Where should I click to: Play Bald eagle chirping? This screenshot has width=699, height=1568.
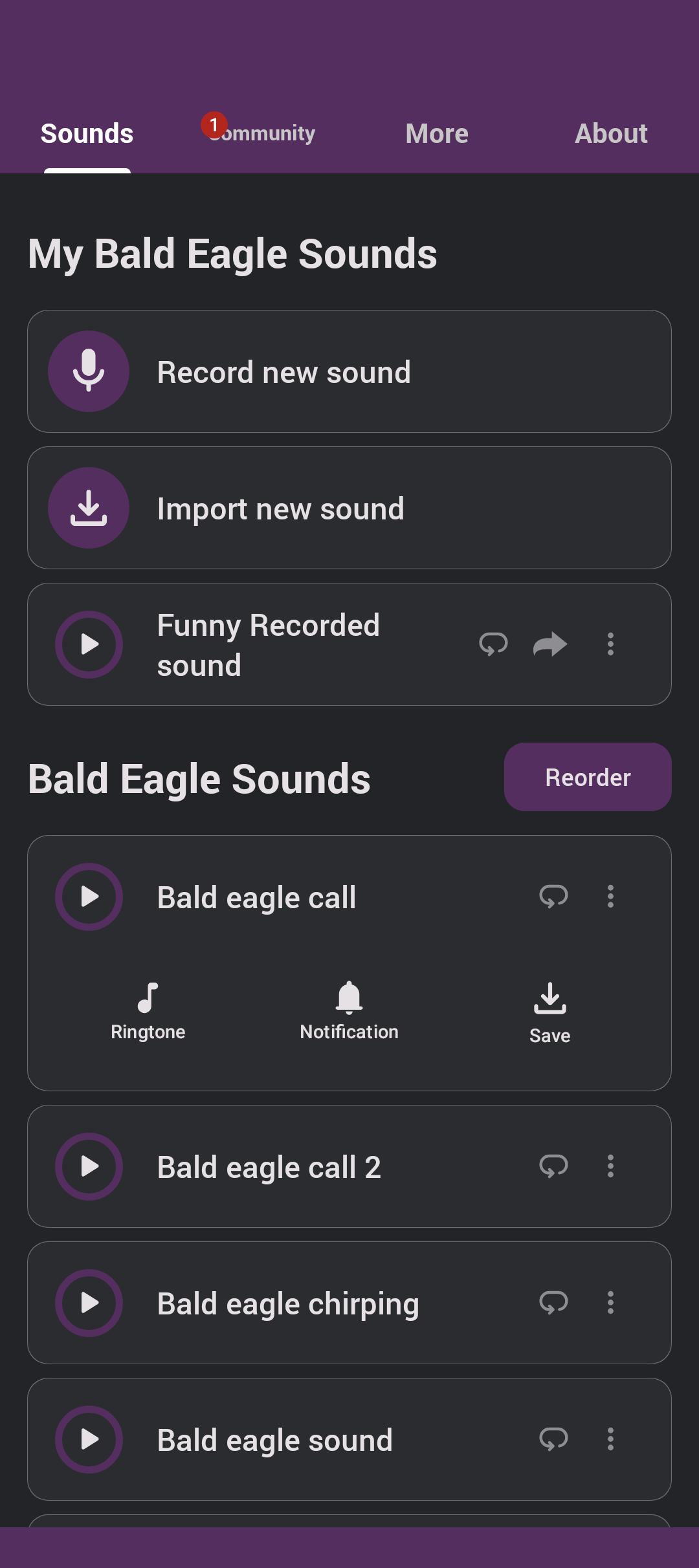(89, 1303)
